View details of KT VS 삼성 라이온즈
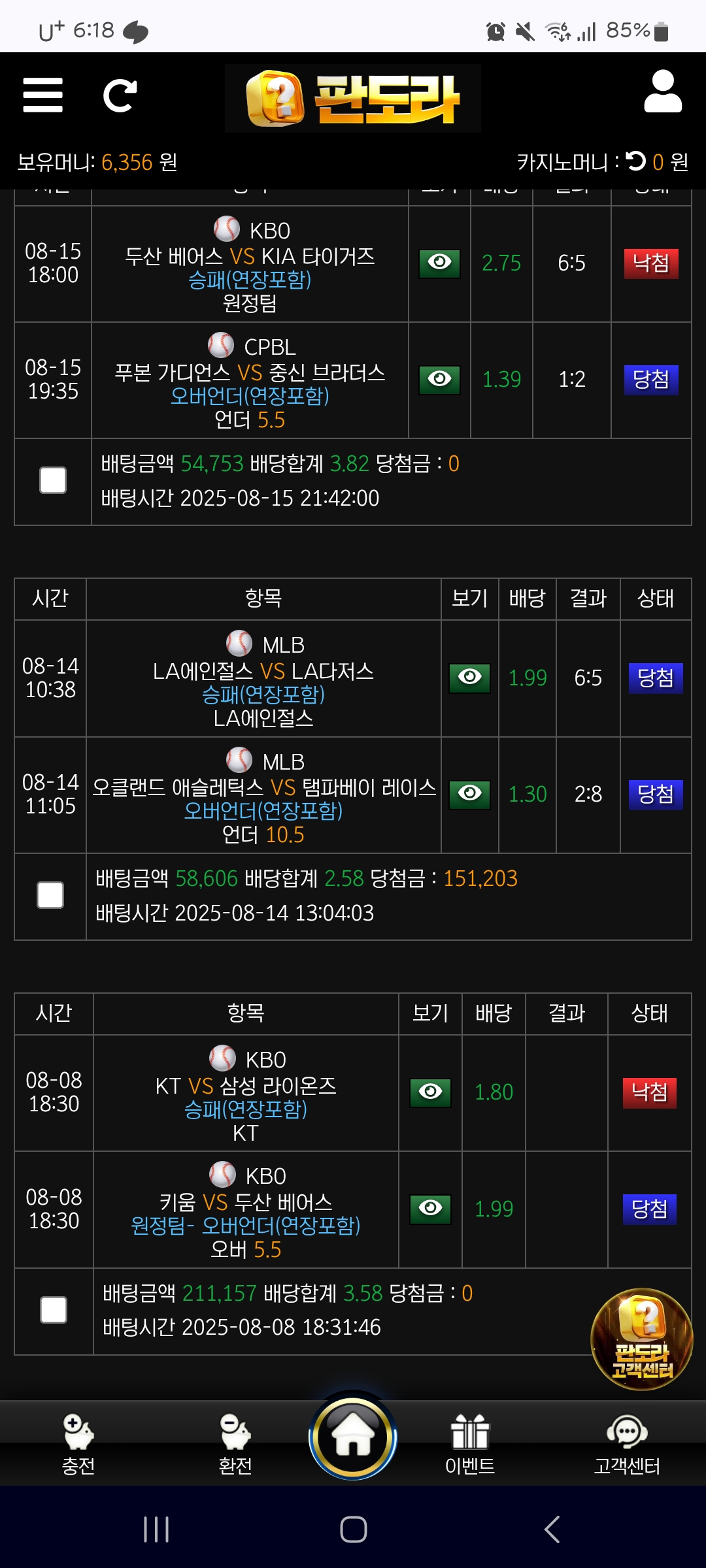The width and height of the screenshot is (706, 1568). [x=430, y=1092]
